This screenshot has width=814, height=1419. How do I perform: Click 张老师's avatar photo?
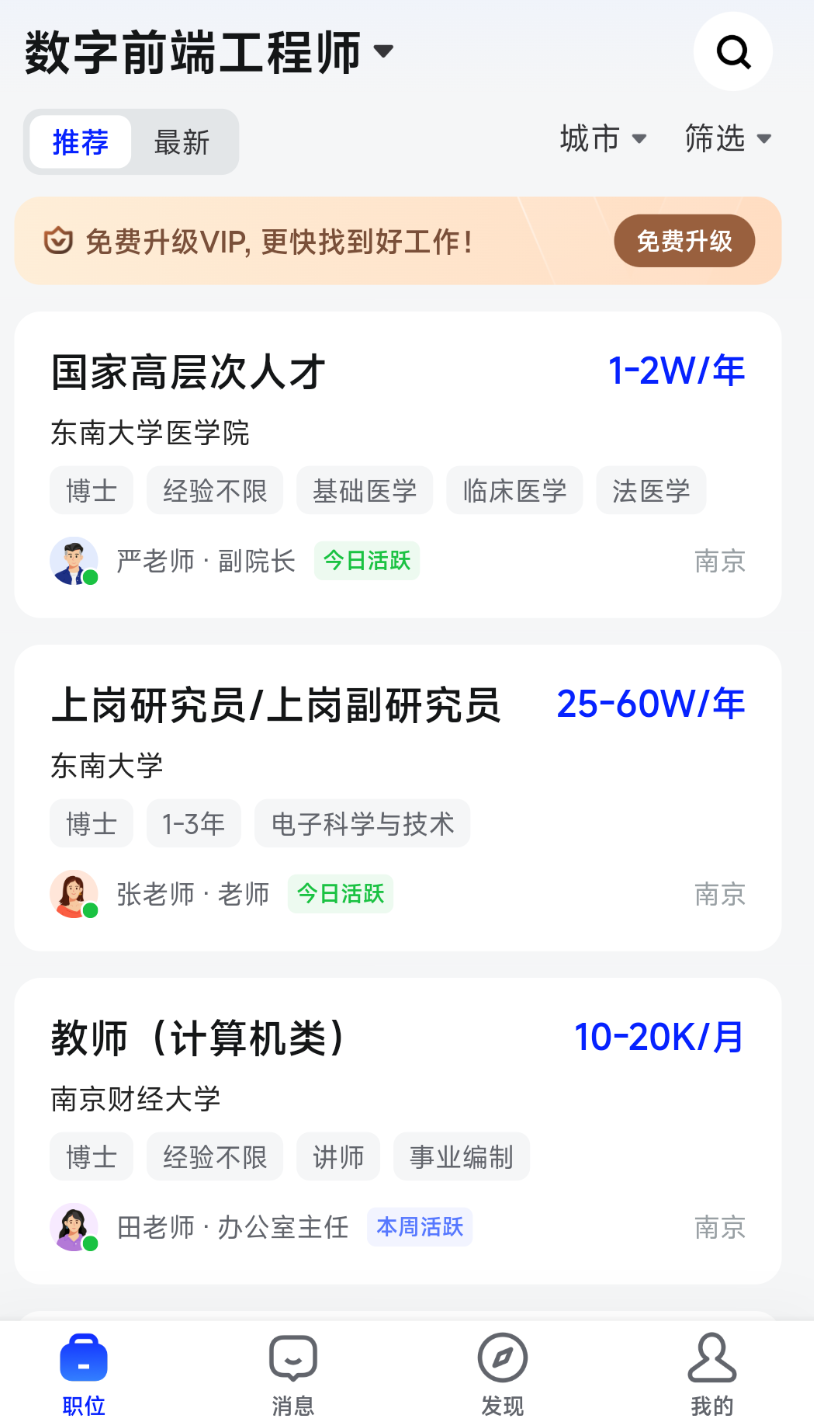[x=75, y=894]
